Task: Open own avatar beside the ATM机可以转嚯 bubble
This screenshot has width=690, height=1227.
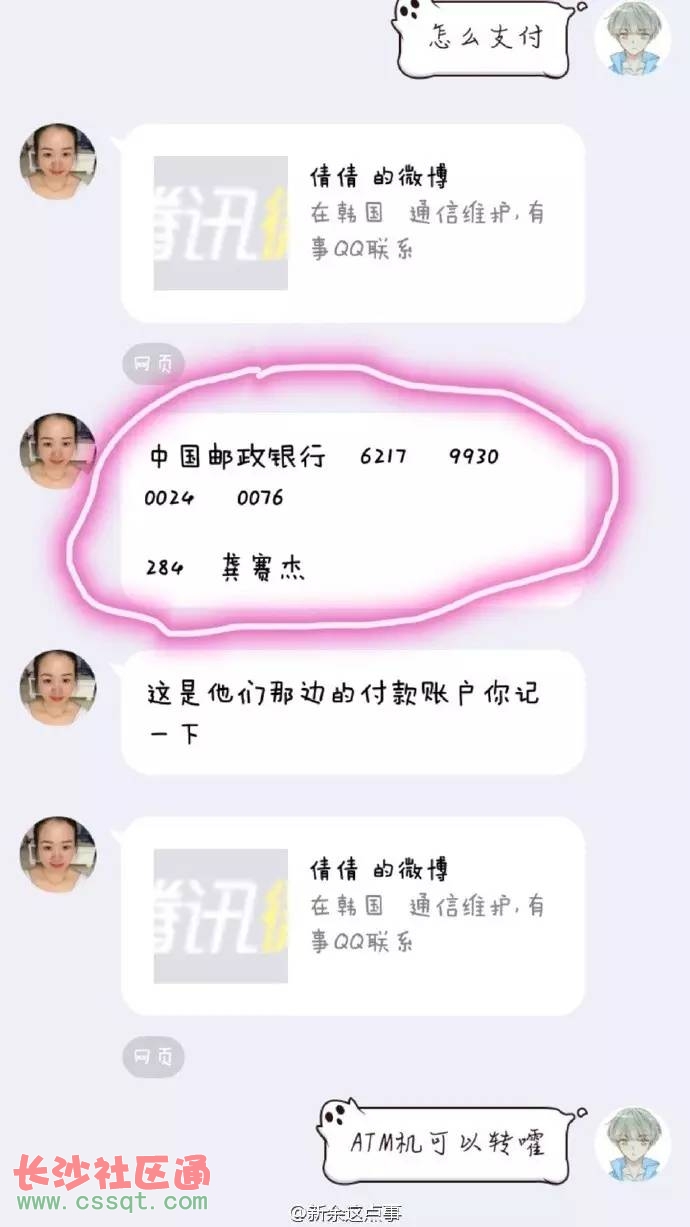Action: click(x=632, y=1145)
